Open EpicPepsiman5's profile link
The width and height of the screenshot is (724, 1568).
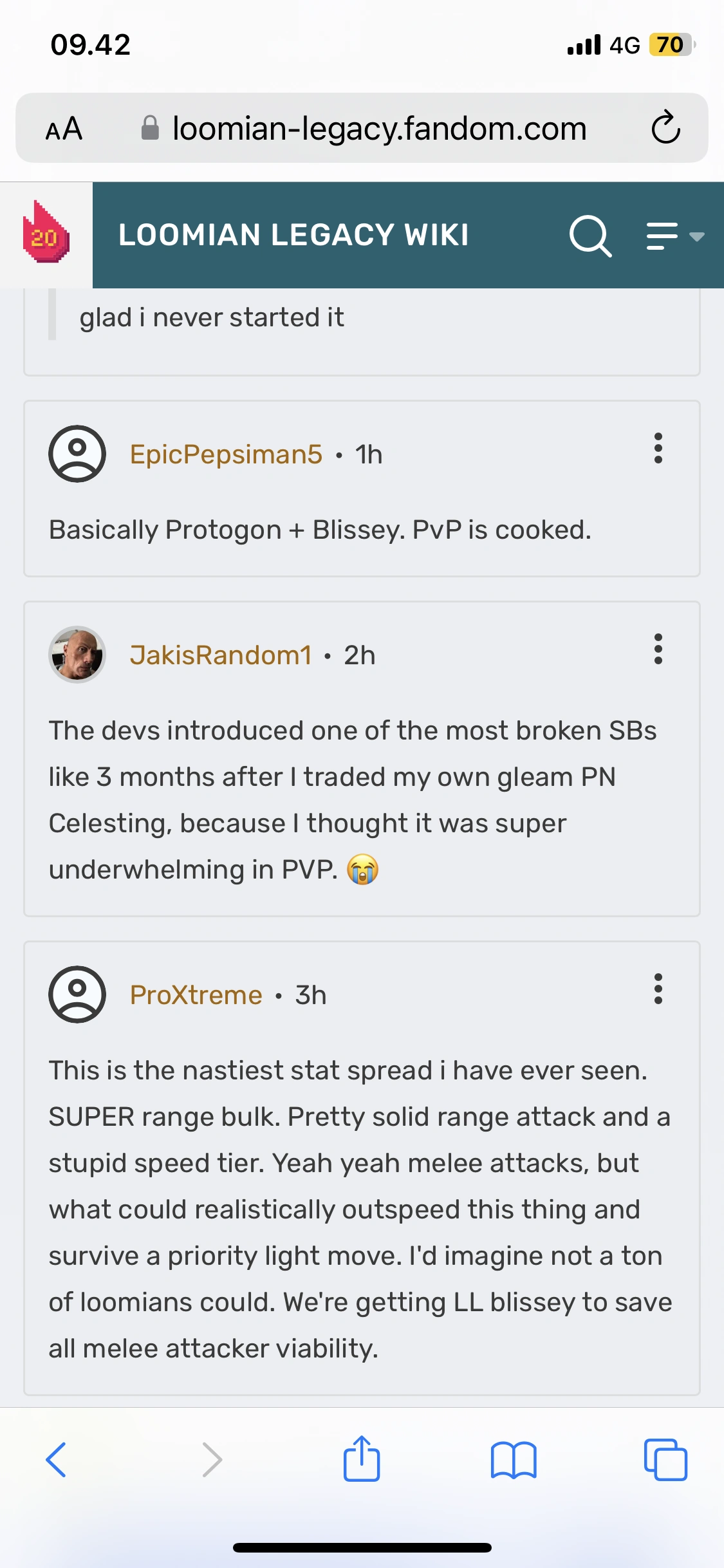tap(226, 454)
